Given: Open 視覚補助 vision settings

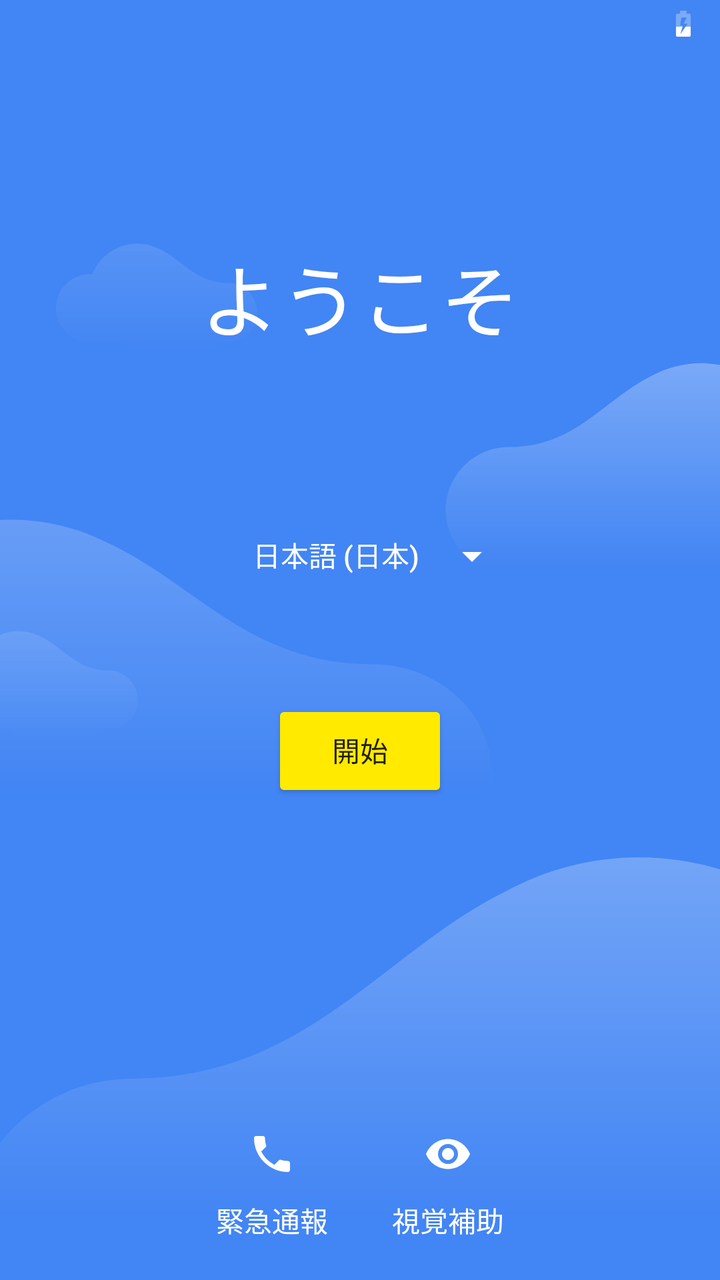Looking at the screenshot, I should (x=448, y=1186).
